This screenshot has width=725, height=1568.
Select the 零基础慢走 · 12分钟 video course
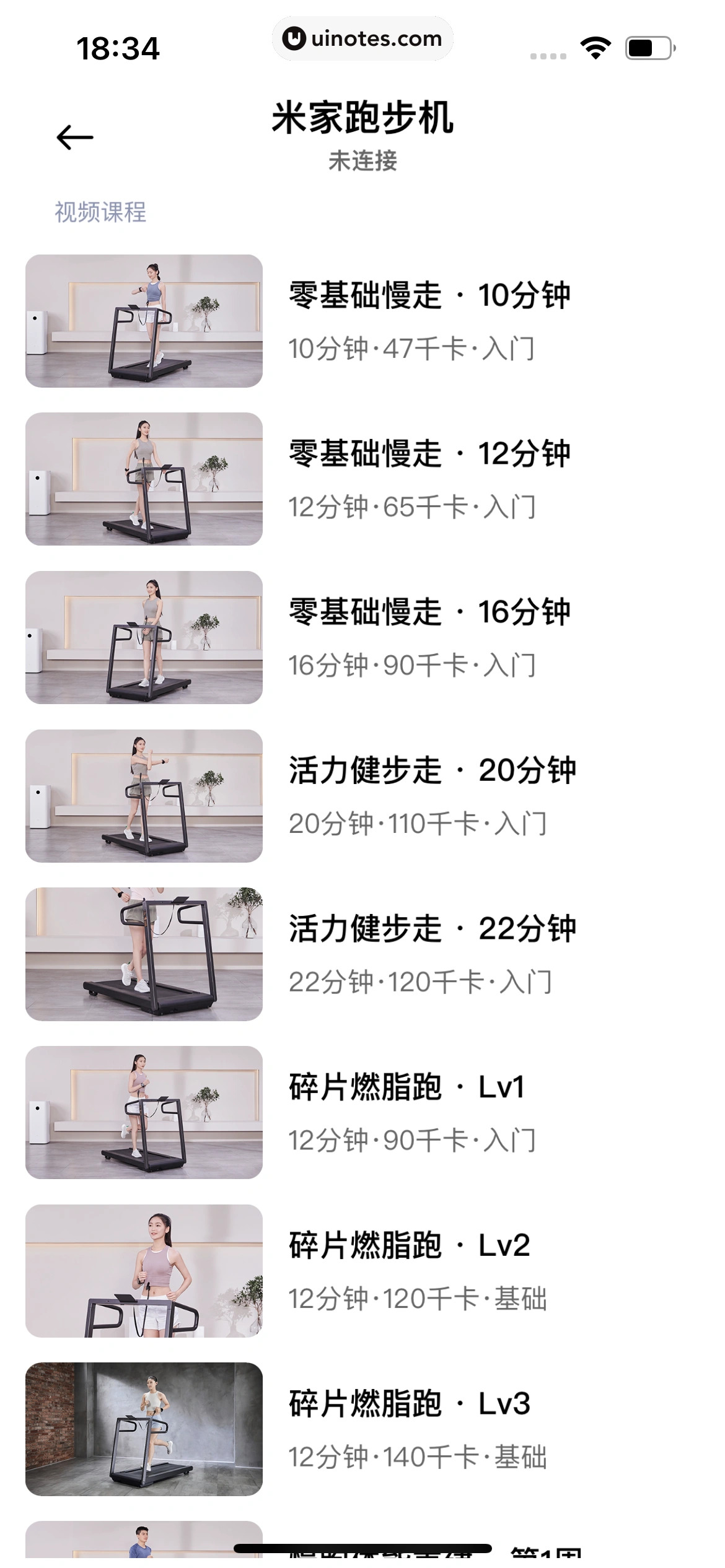tap(362, 479)
